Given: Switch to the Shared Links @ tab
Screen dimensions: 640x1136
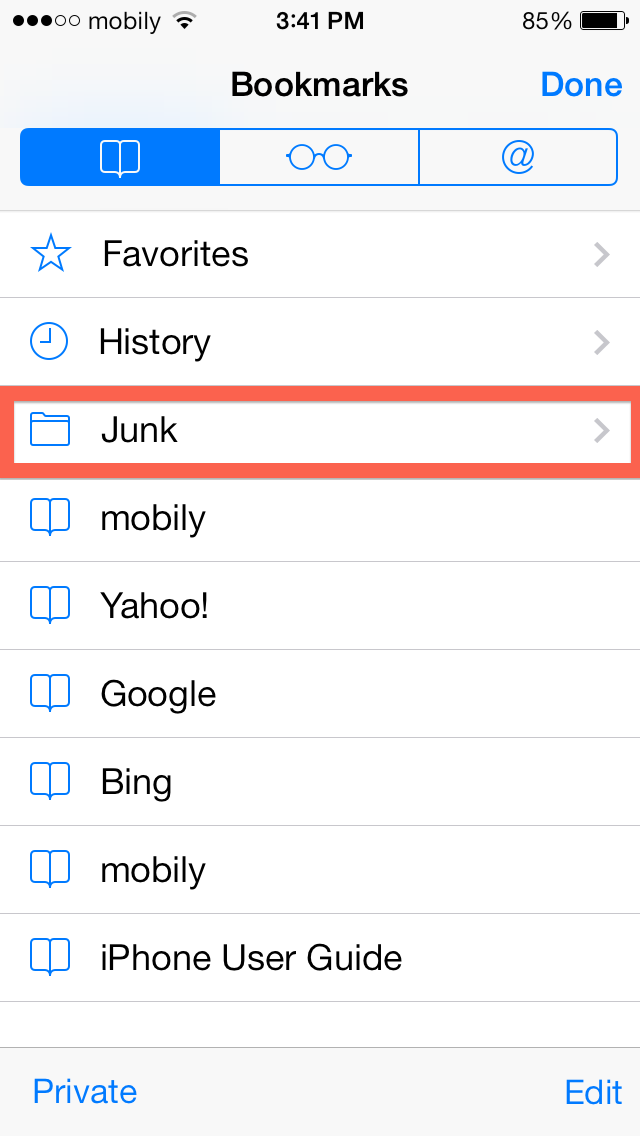Looking at the screenshot, I should click(x=518, y=157).
